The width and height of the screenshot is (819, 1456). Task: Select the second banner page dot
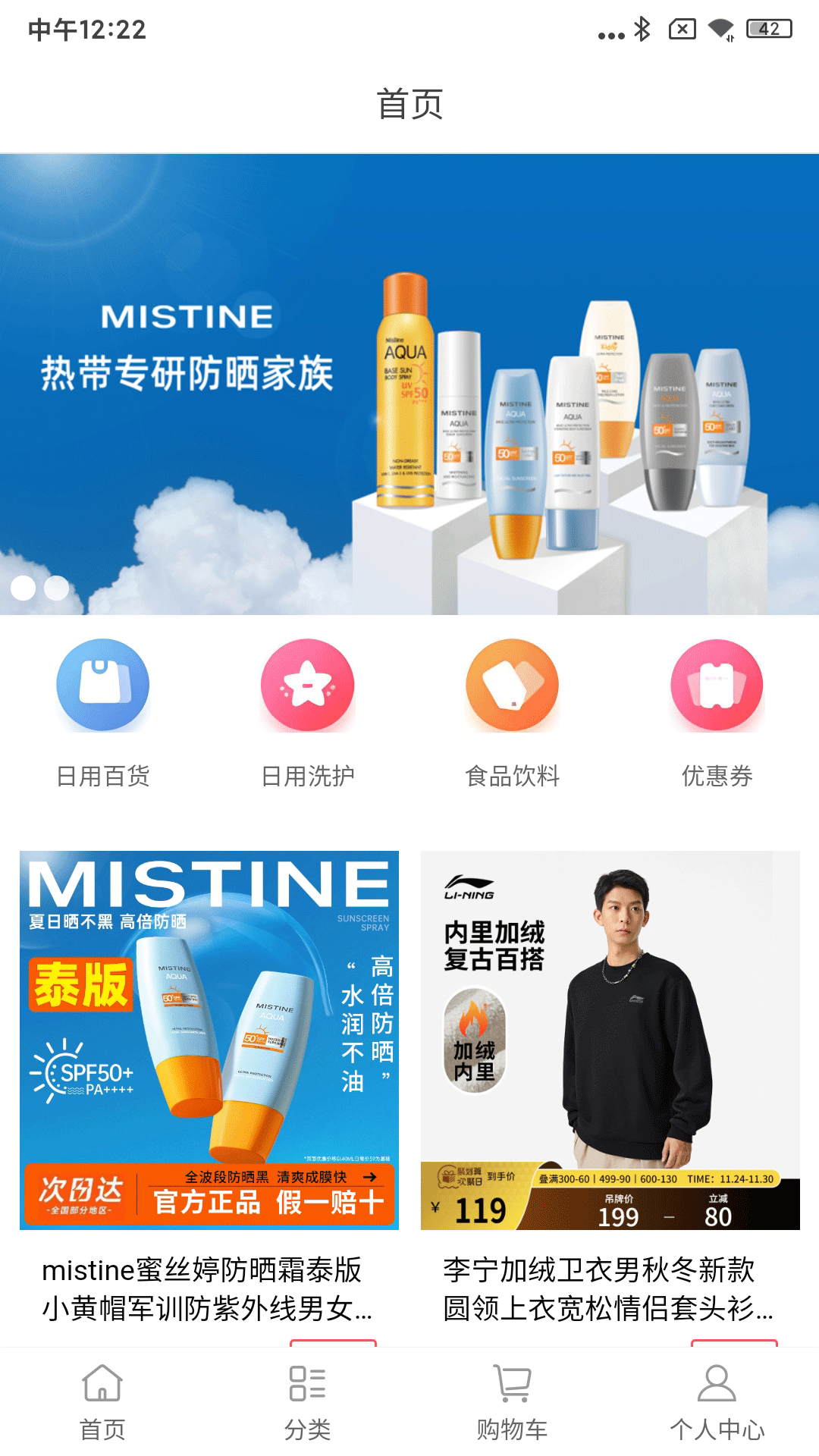57,588
